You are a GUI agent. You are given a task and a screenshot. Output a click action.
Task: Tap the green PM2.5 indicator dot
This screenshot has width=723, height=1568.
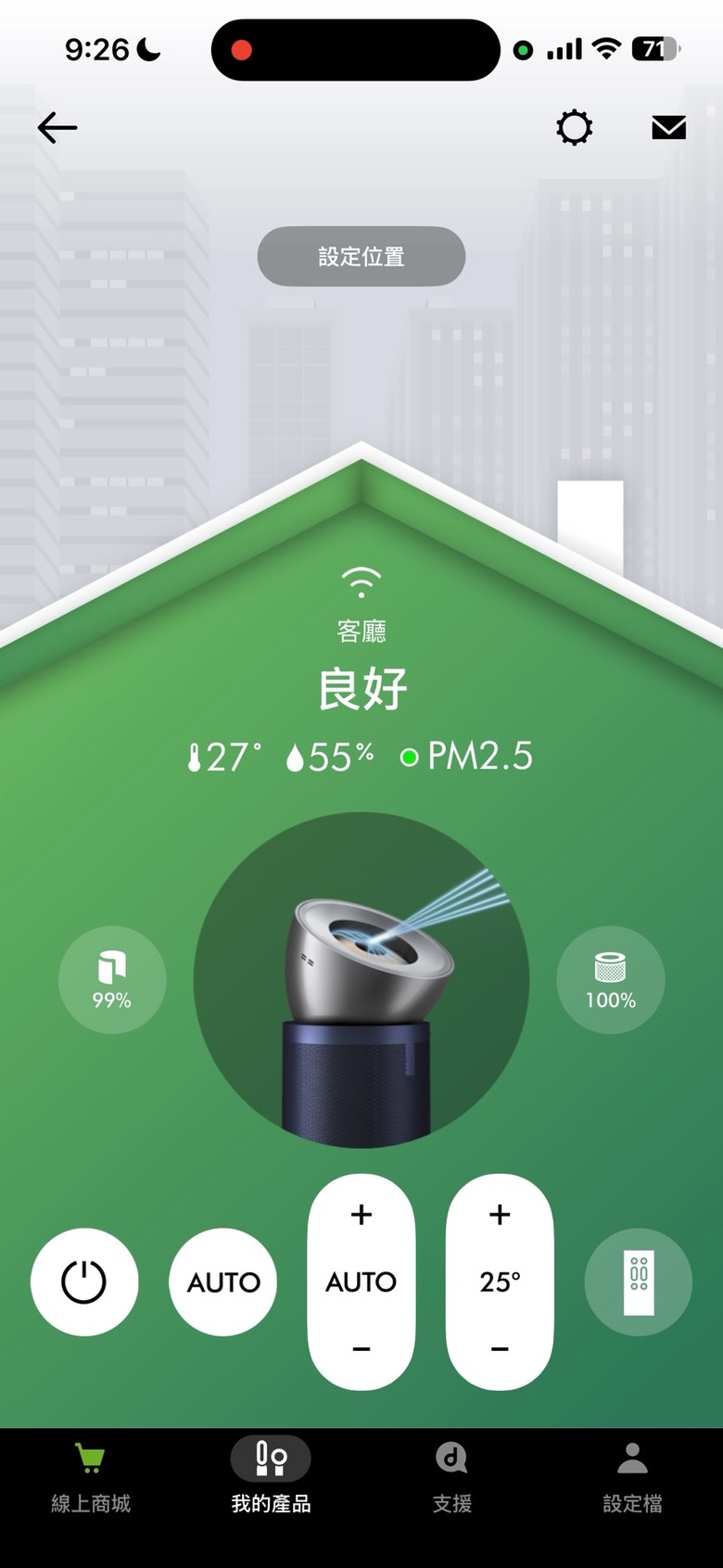point(410,758)
